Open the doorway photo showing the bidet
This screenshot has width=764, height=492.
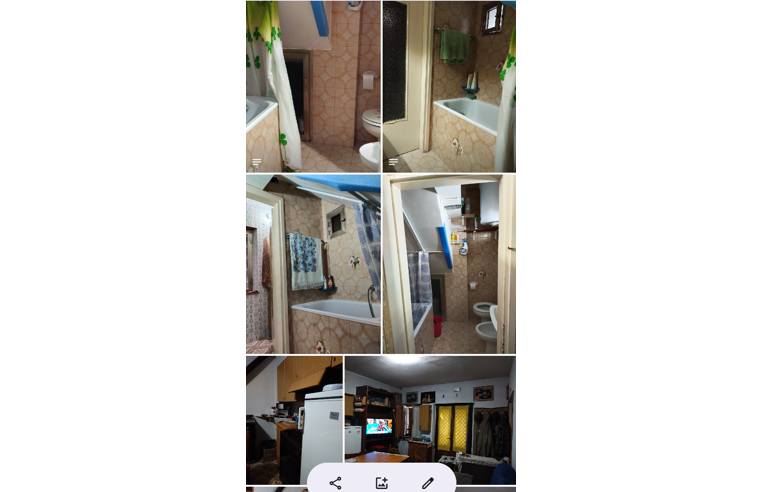coord(449,264)
